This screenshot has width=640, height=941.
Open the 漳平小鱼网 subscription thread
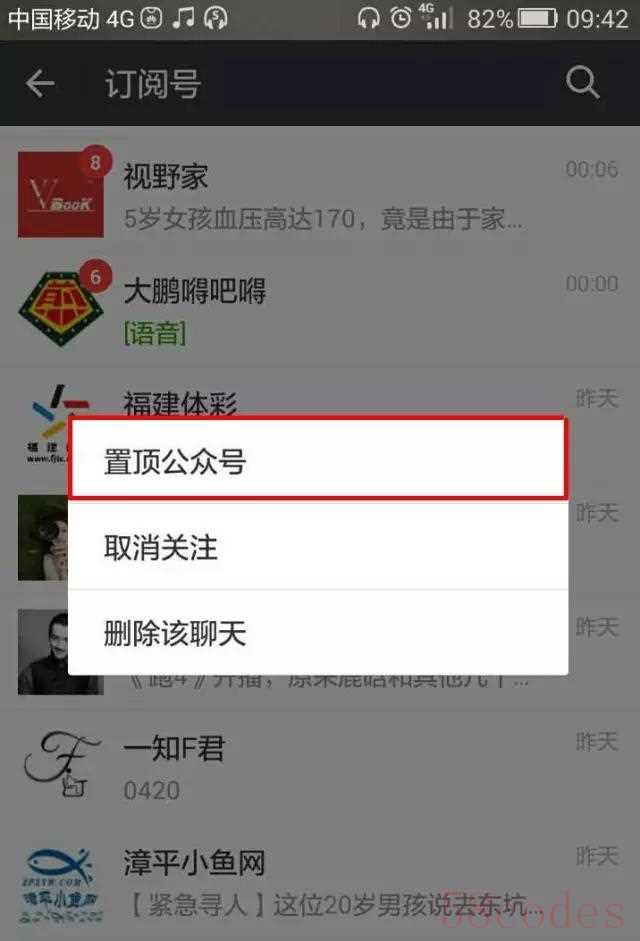(x=320, y=880)
